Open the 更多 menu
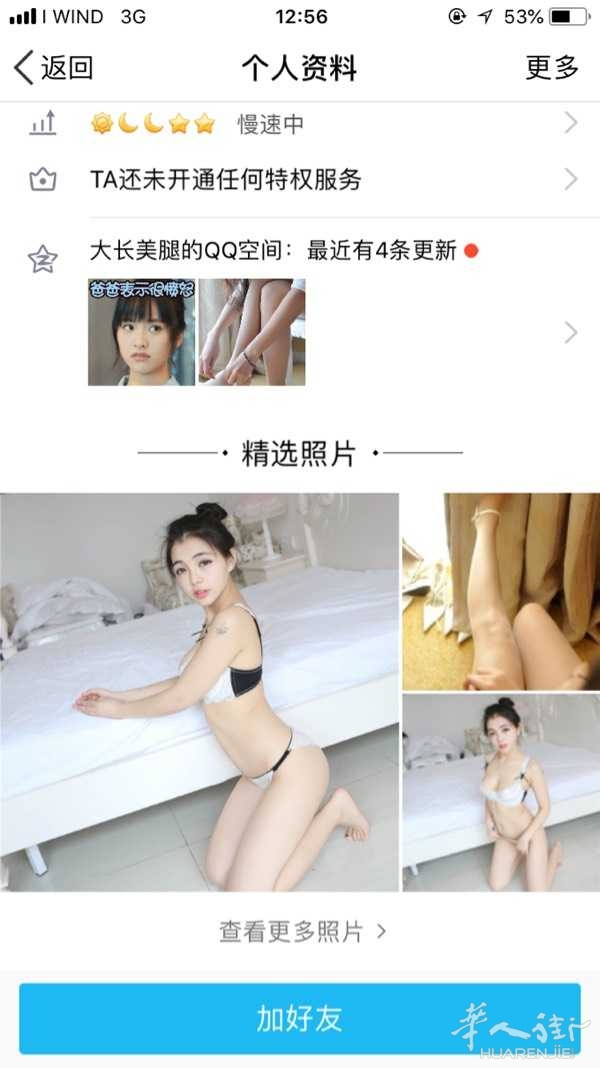Screen dimensions: 600x1068 [x=552, y=67]
